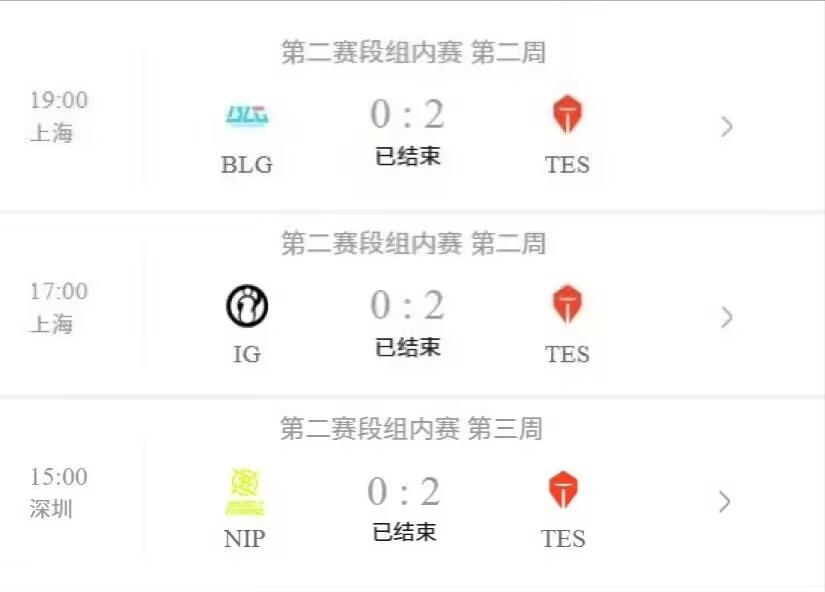Image resolution: width=825 pixels, height=592 pixels.
Task: Open the IG vs TES match details
Action: click(727, 317)
